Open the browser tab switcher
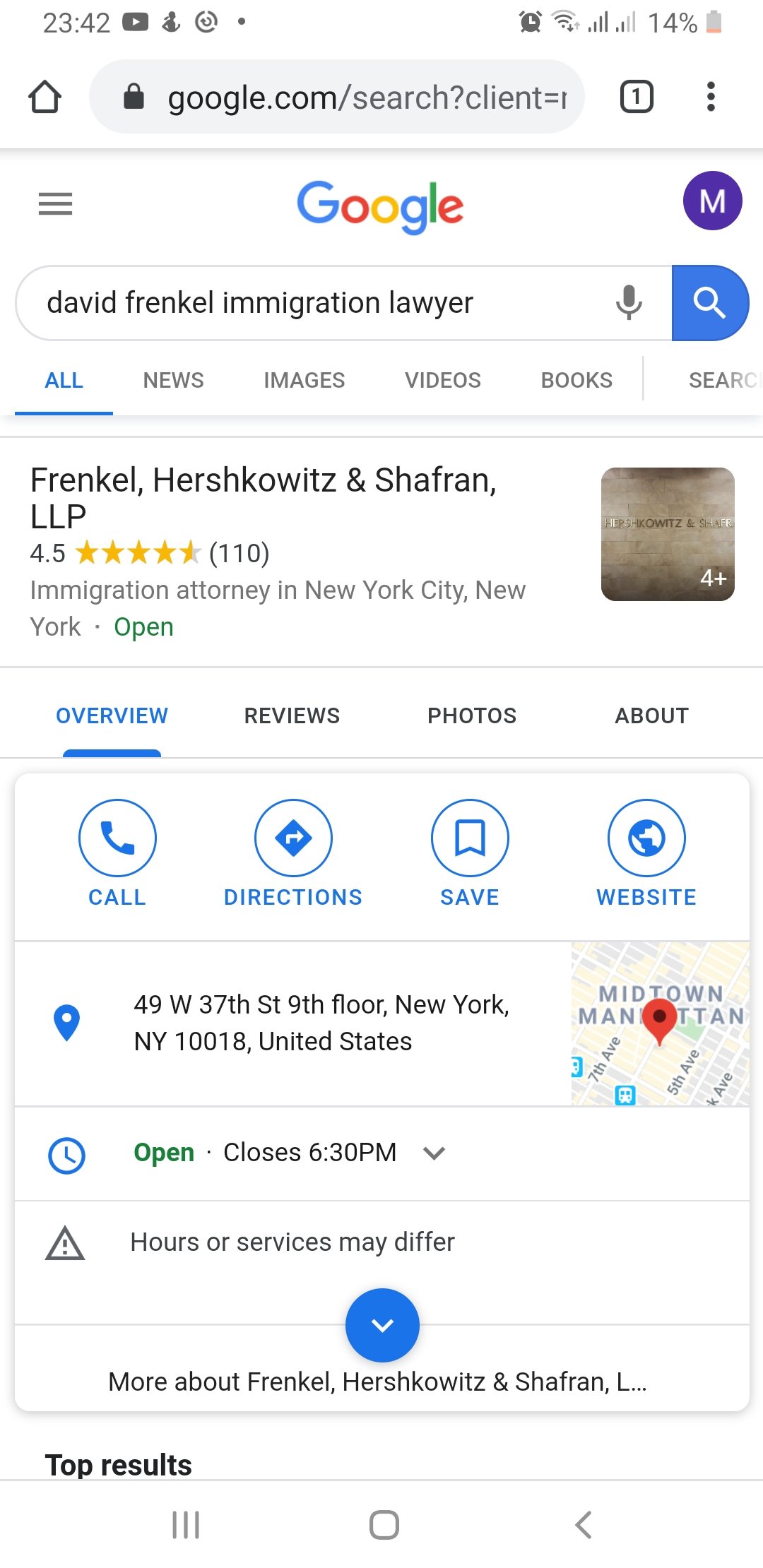 (637, 97)
